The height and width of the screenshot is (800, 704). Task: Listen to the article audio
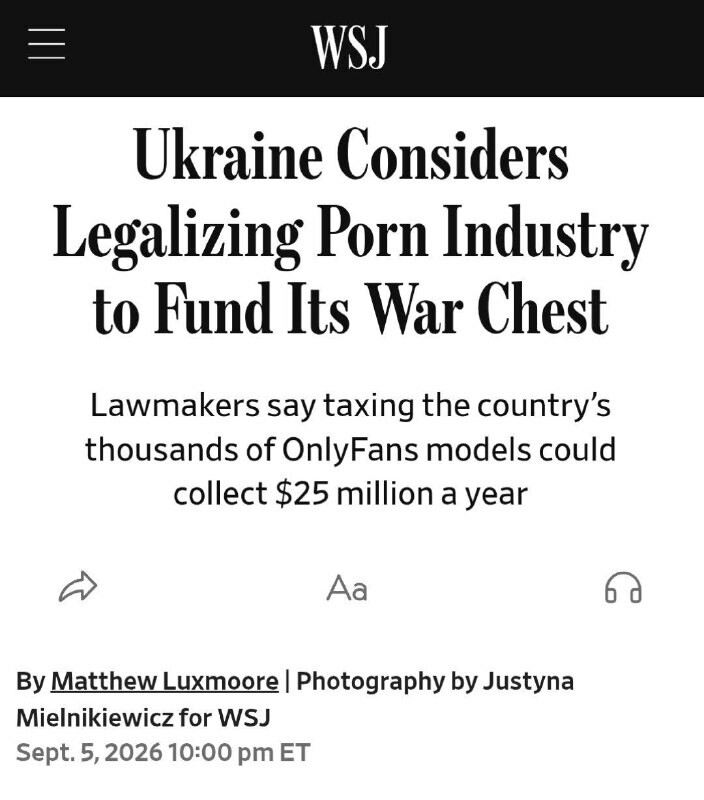pos(623,587)
